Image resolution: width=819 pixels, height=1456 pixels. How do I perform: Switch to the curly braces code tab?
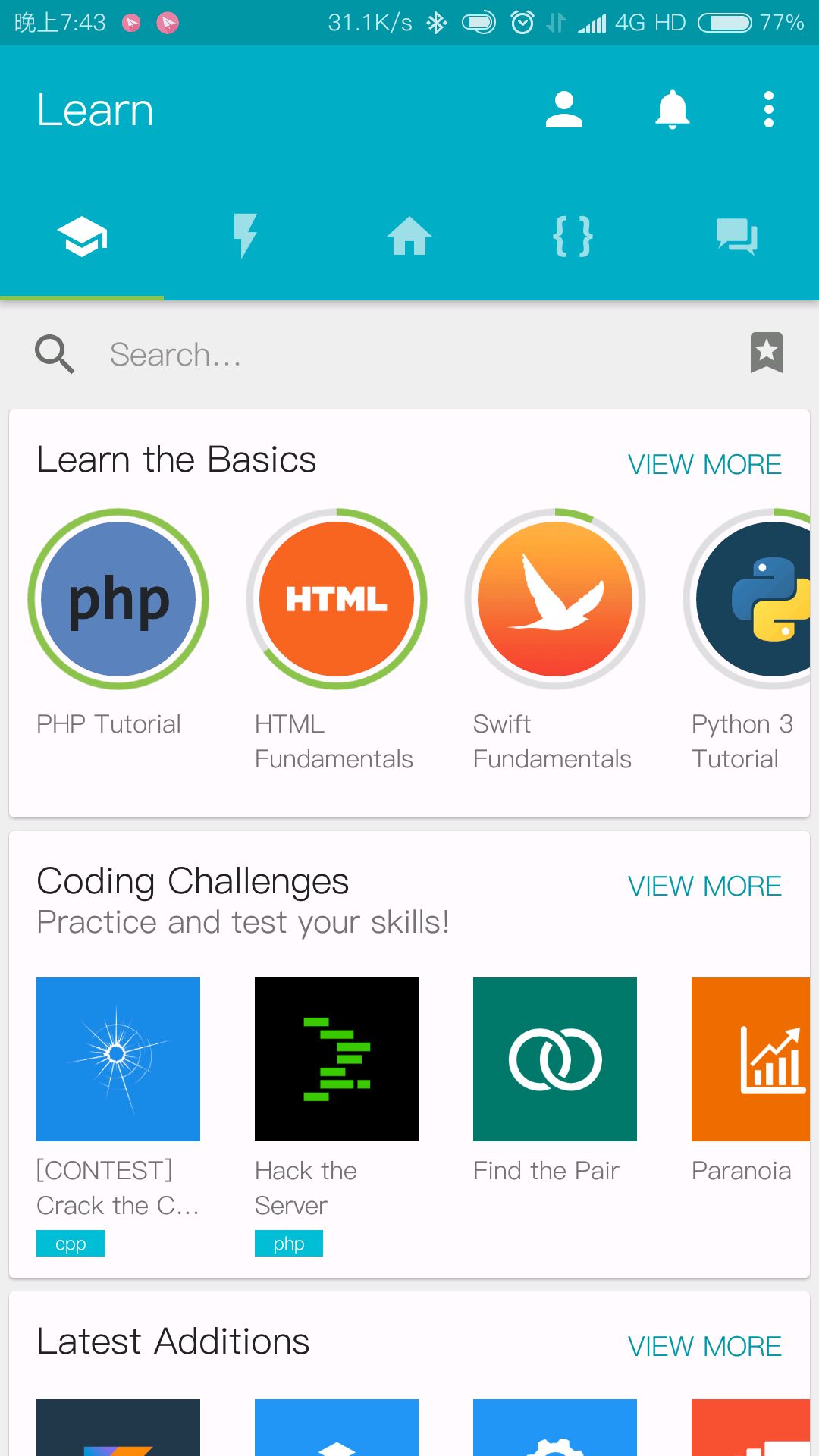point(573,237)
